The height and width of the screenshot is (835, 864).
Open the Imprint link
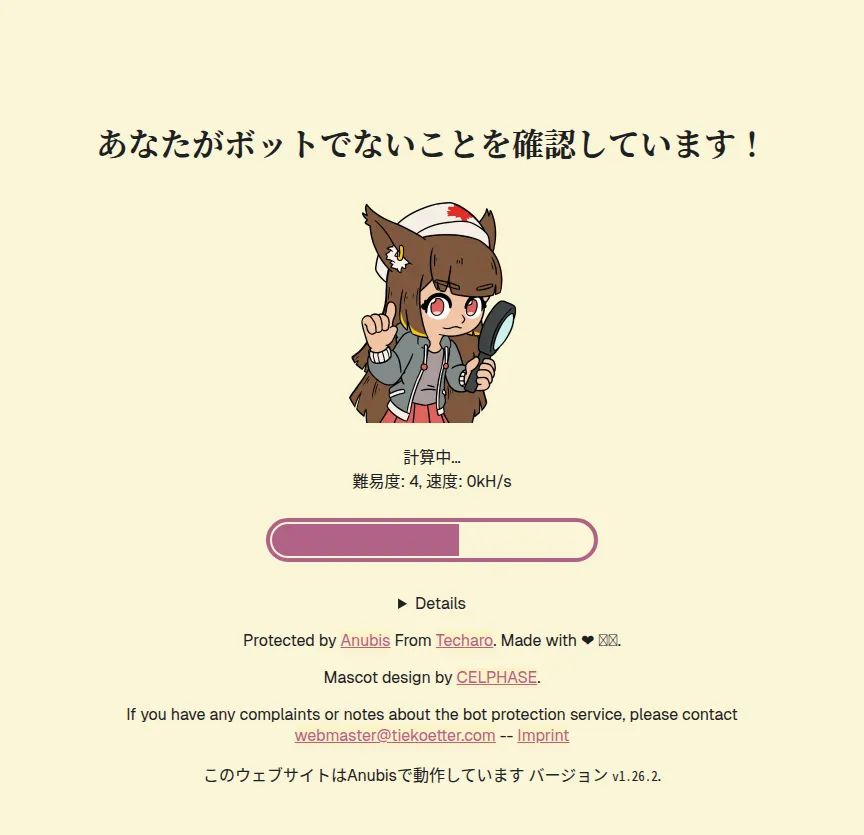[x=543, y=736]
